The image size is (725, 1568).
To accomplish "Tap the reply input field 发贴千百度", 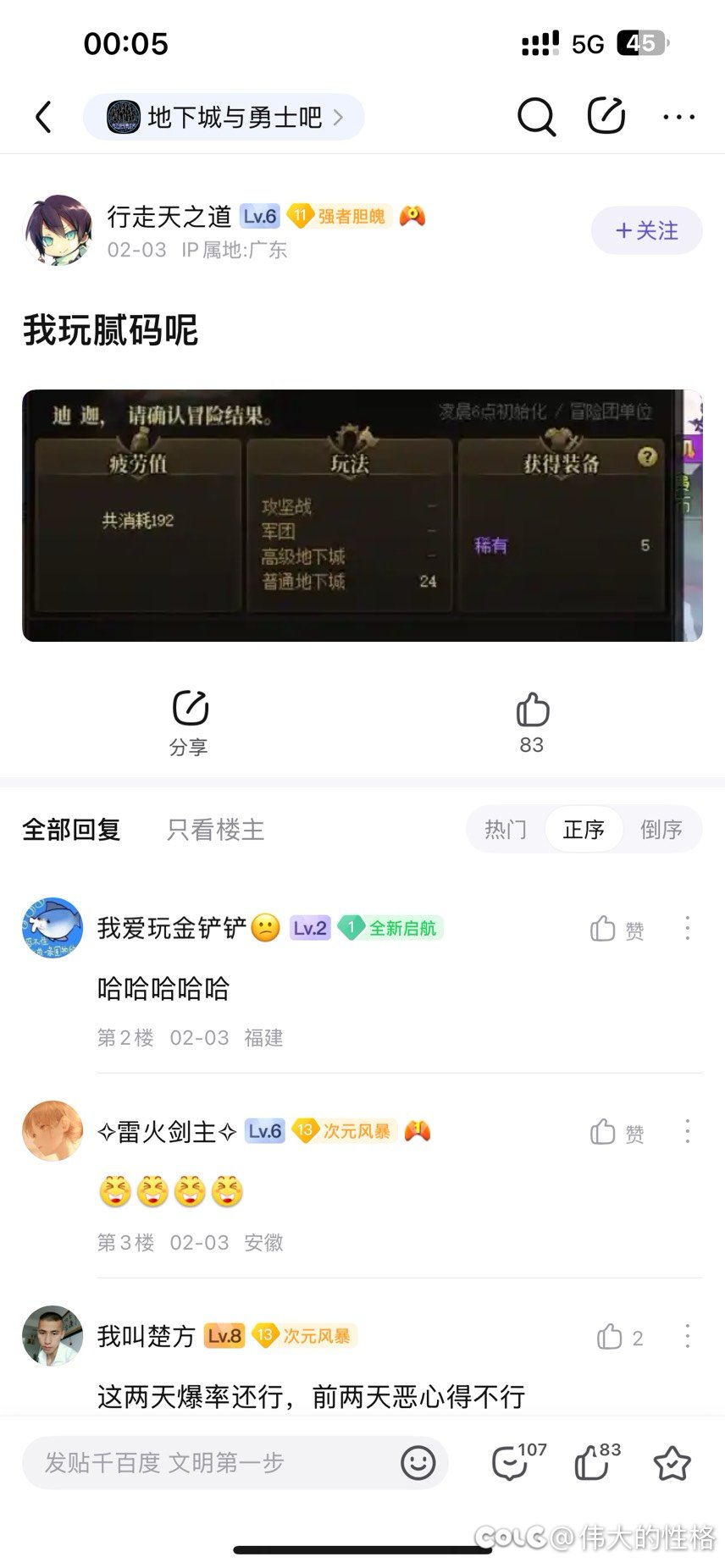I will tap(235, 1462).
